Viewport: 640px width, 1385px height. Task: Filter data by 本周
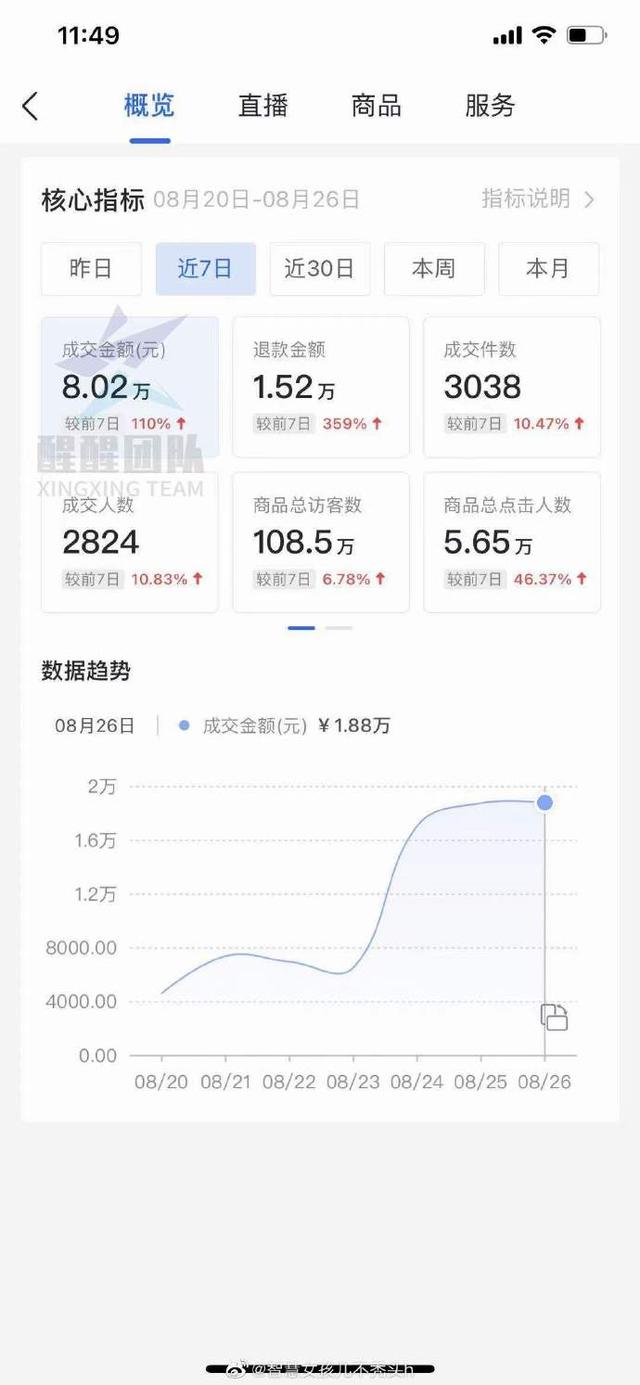[x=434, y=269]
